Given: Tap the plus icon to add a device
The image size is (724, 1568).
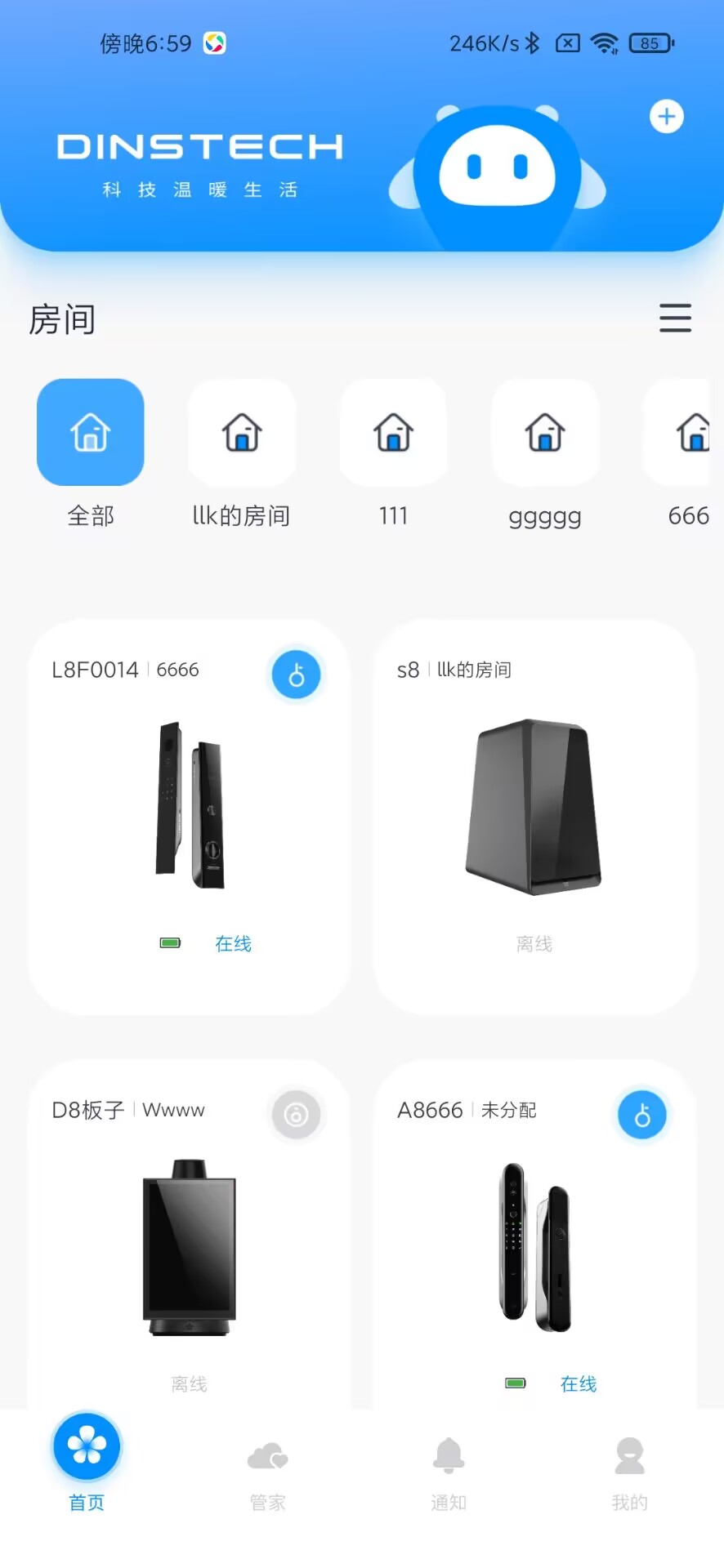Looking at the screenshot, I should point(667,116).
